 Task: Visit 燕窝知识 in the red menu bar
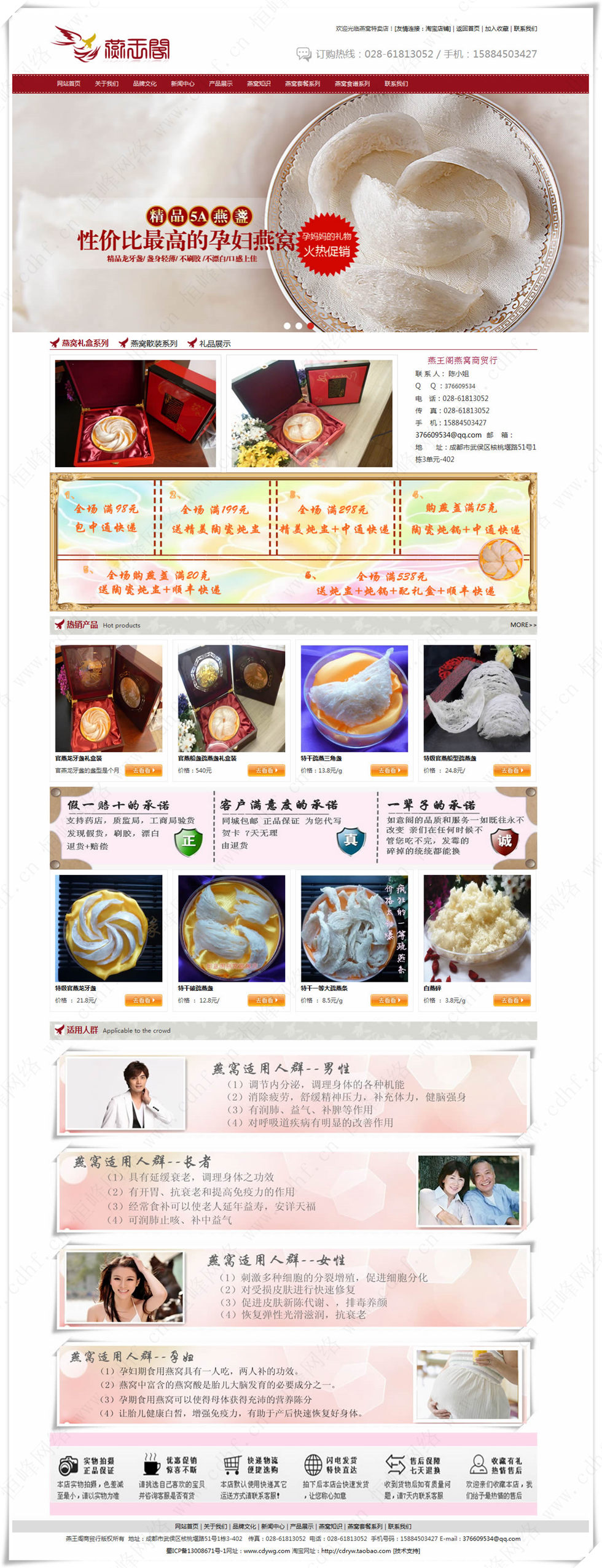pyautogui.click(x=259, y=83)
